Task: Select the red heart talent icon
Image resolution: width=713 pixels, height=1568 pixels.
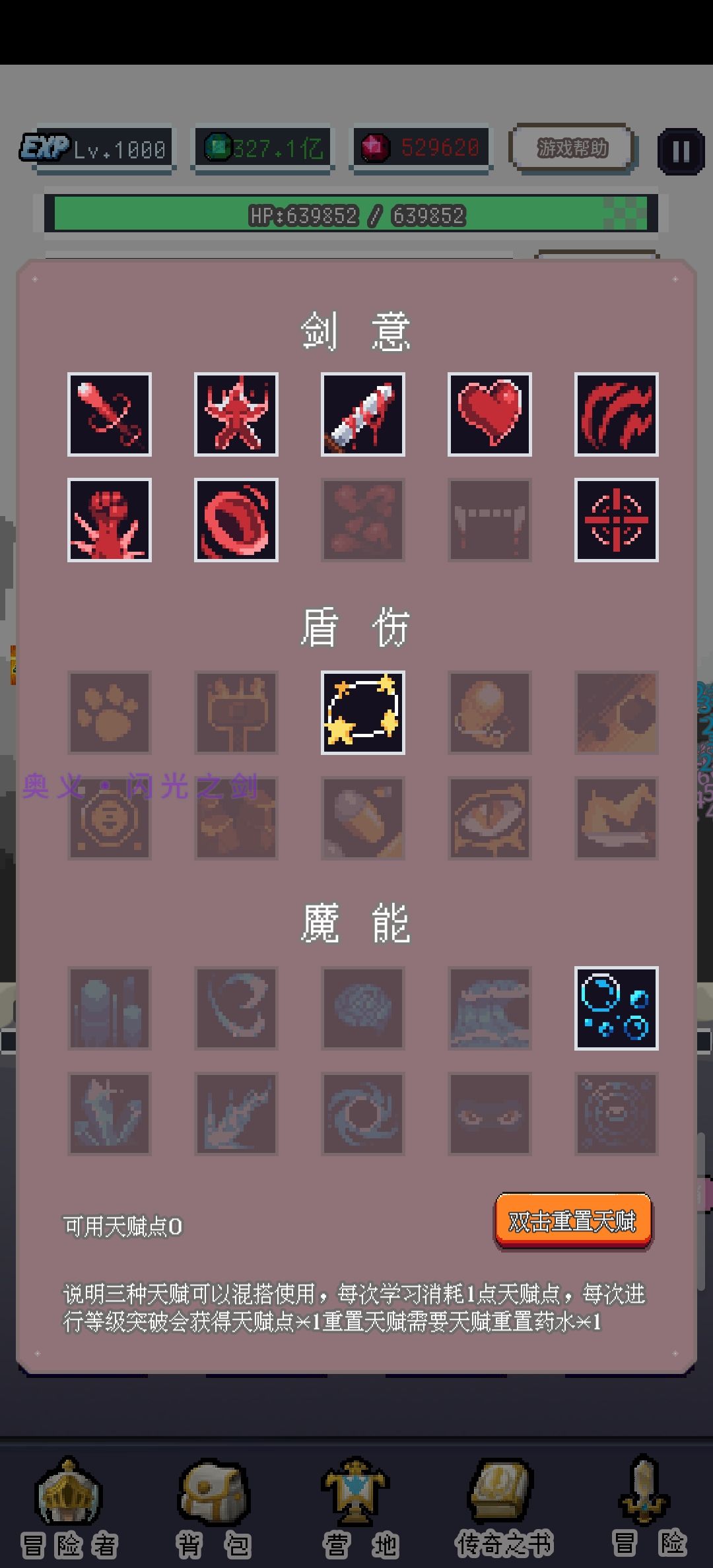Action: tap(490, 415)
